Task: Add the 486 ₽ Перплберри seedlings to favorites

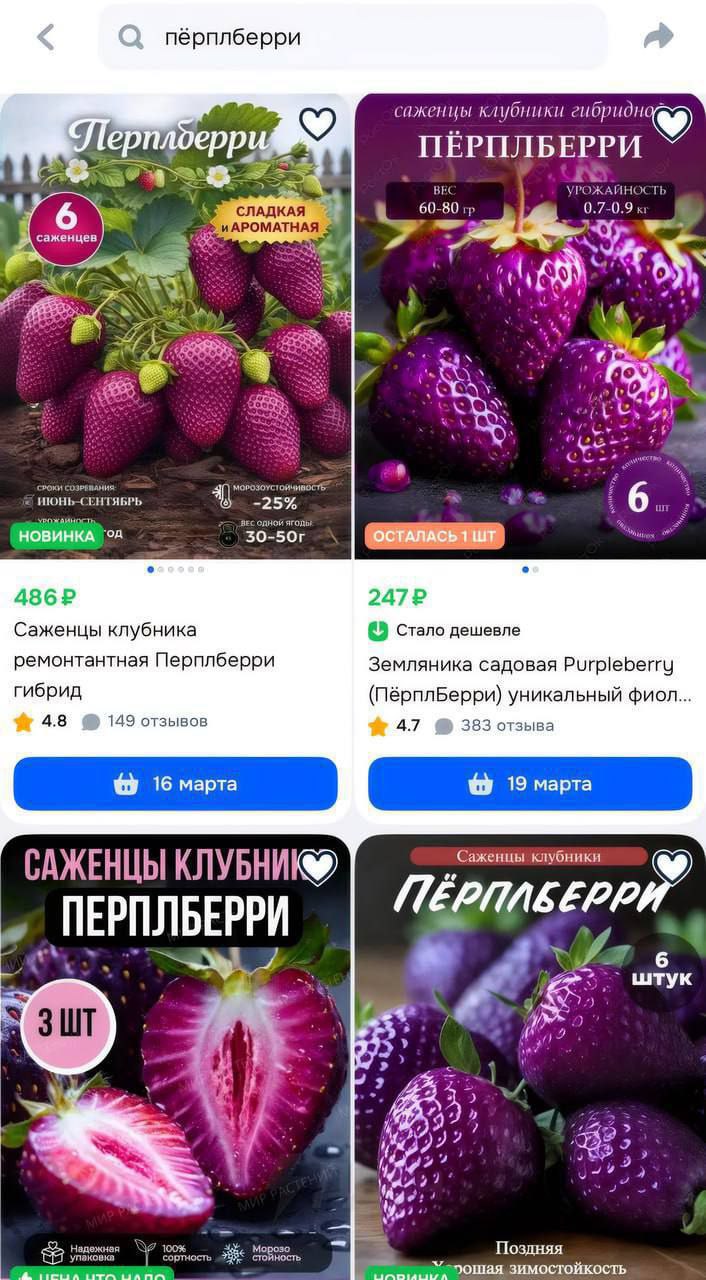Action: coord(318,124)
